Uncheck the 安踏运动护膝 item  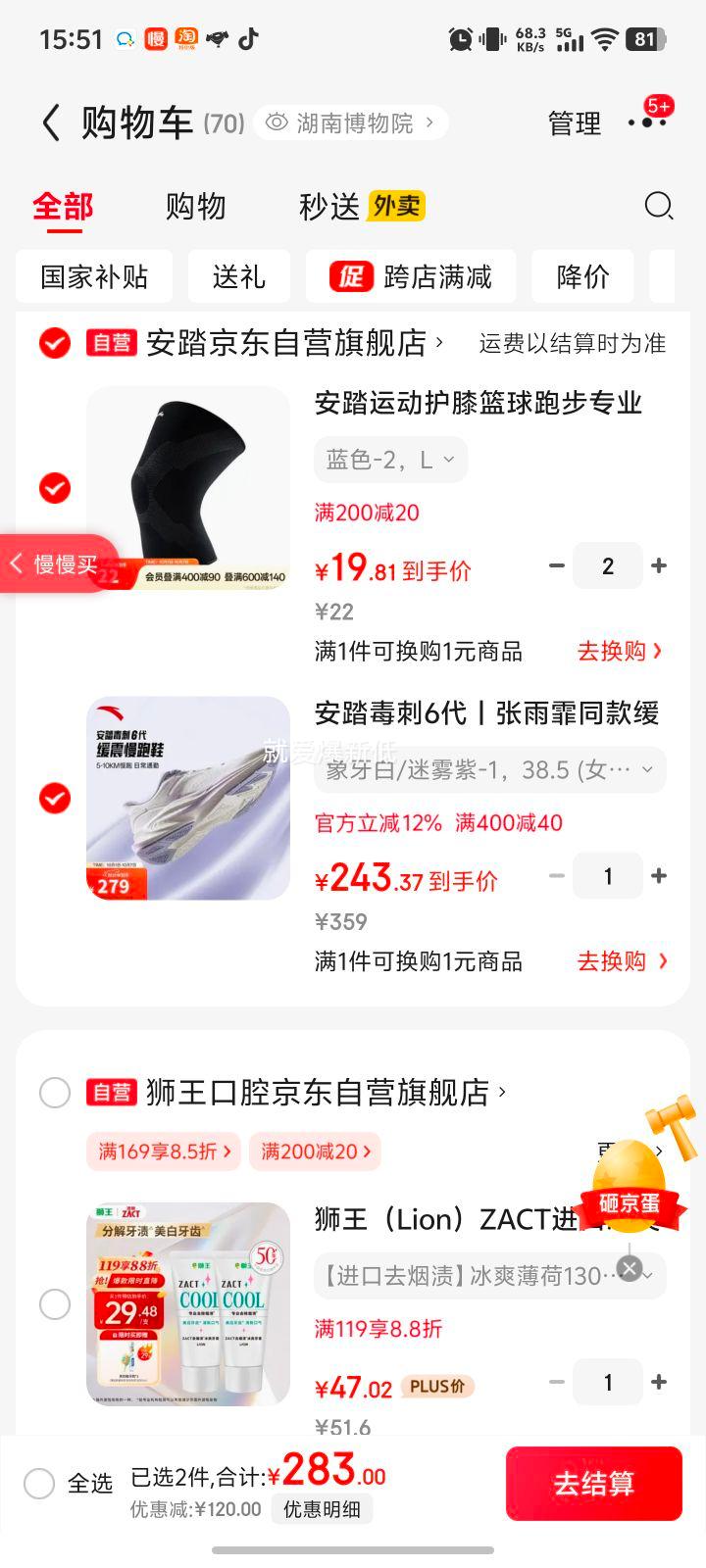[x=55, y=487]
